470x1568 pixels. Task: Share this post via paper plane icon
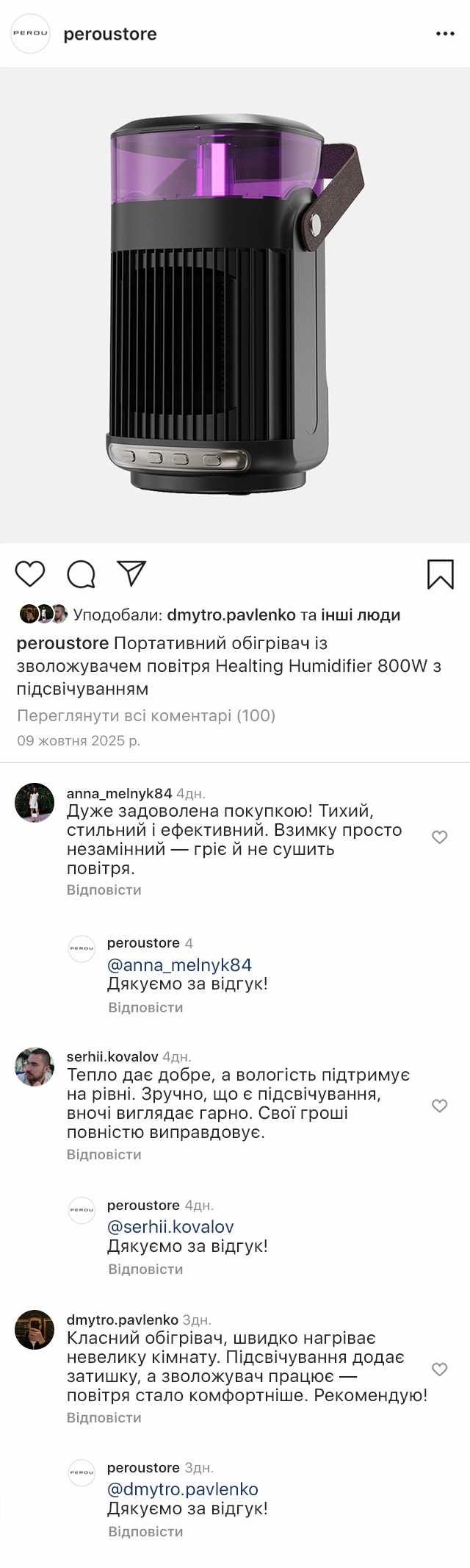point(132,574)
